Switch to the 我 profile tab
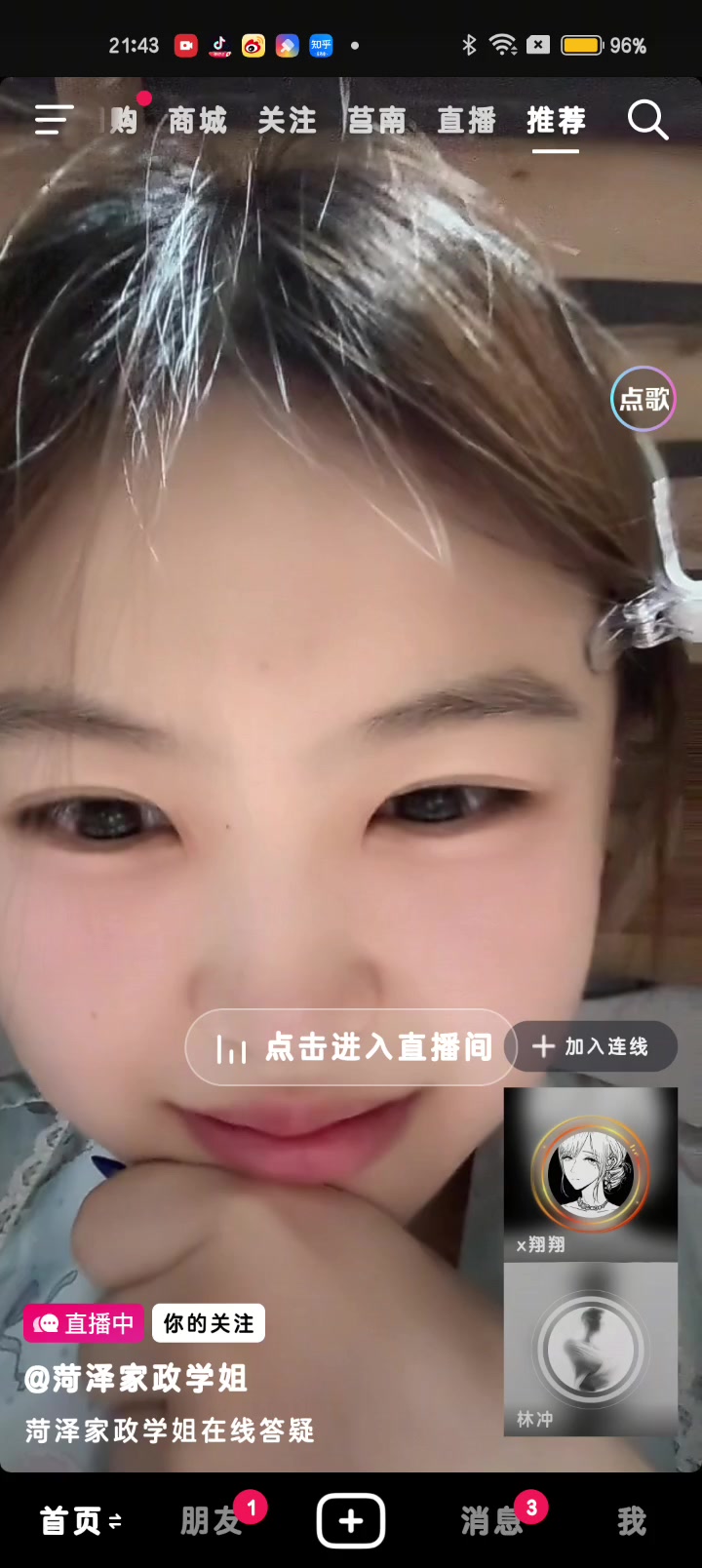This screenshot has width=702, height=1568. tap(632, 1520)
